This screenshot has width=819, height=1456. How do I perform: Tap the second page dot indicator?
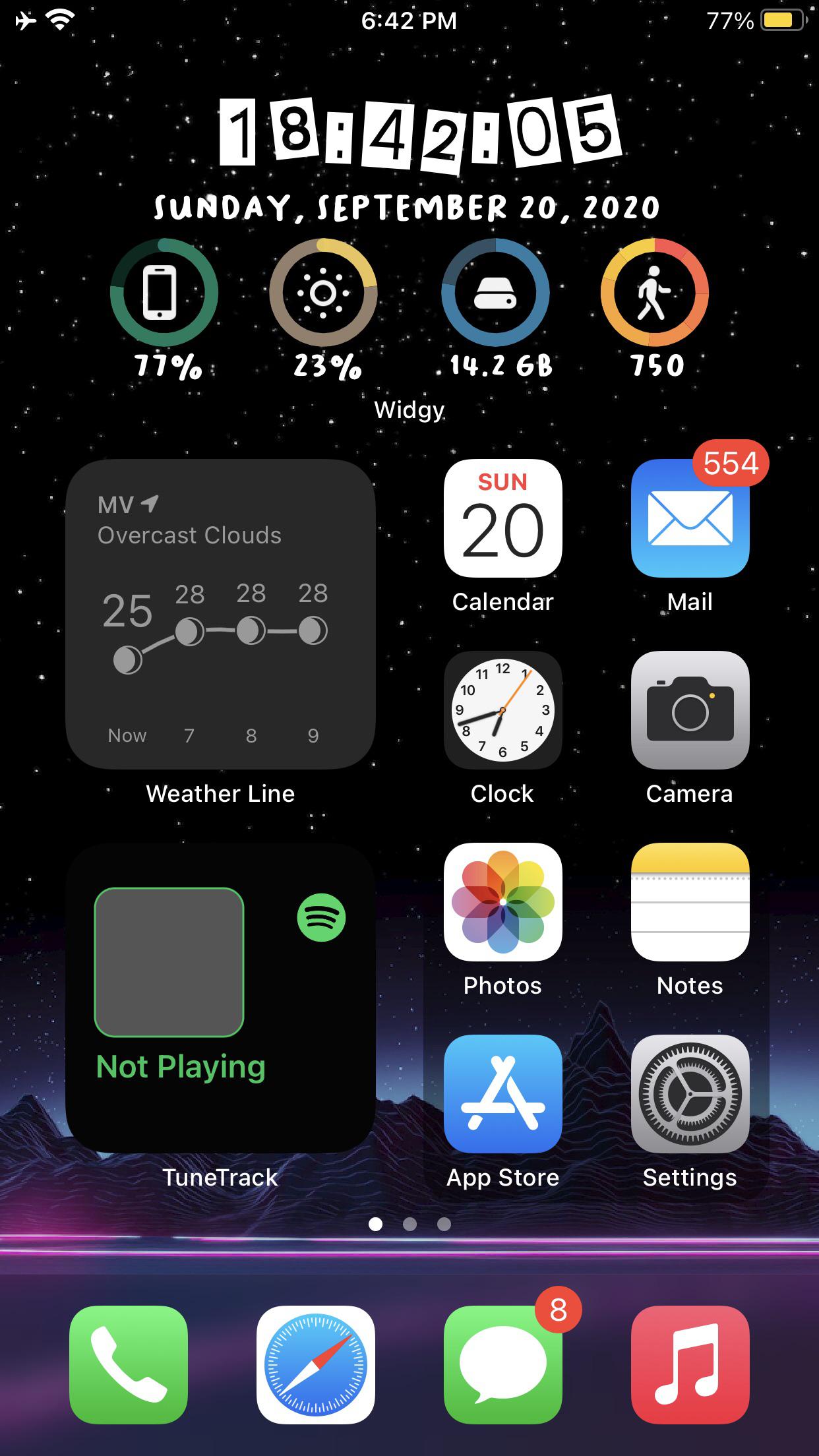(x=409, y=1225)
